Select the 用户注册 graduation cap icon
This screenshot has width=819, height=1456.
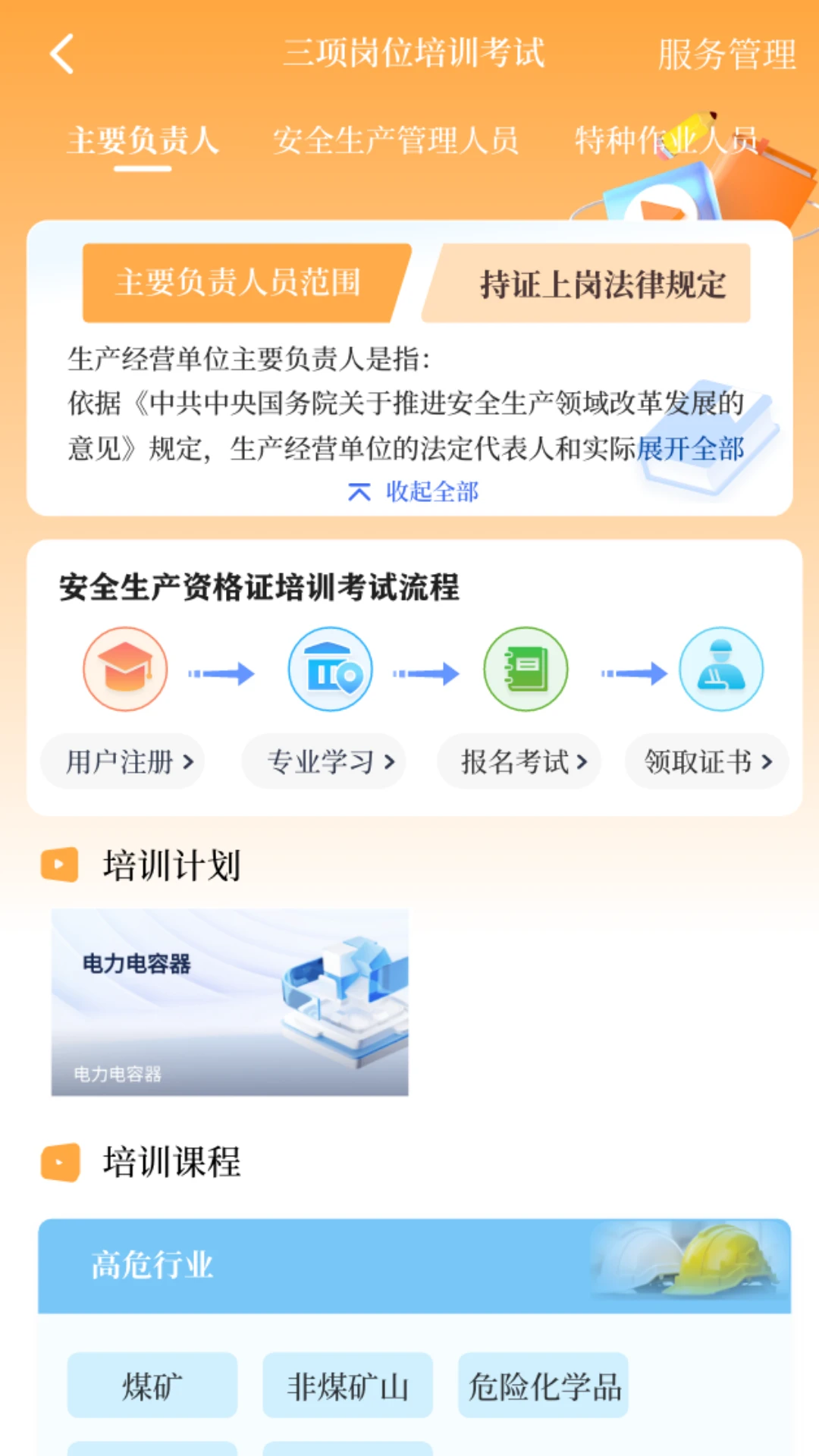click(124, 670)
